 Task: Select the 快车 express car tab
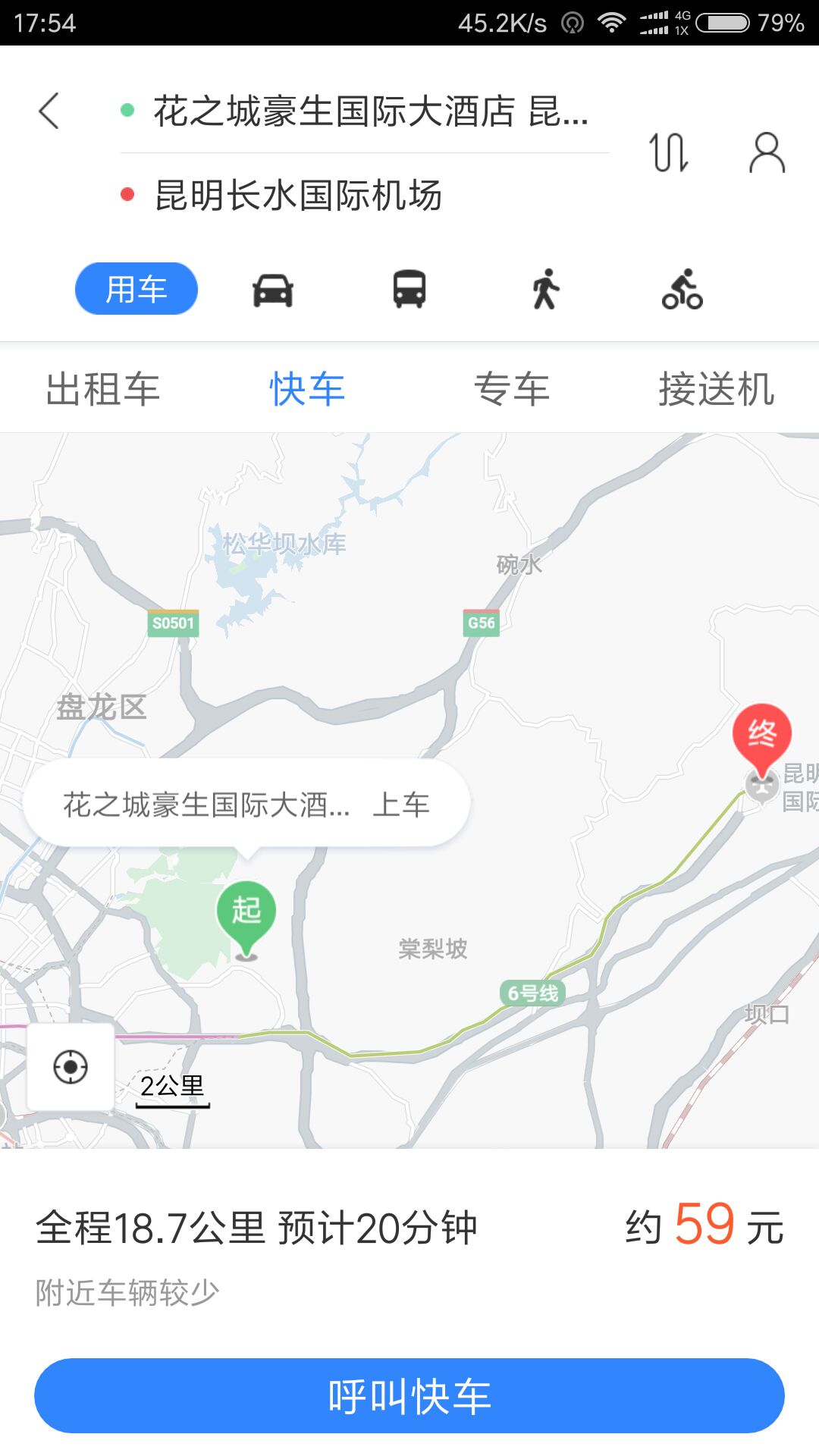[307, 389]
